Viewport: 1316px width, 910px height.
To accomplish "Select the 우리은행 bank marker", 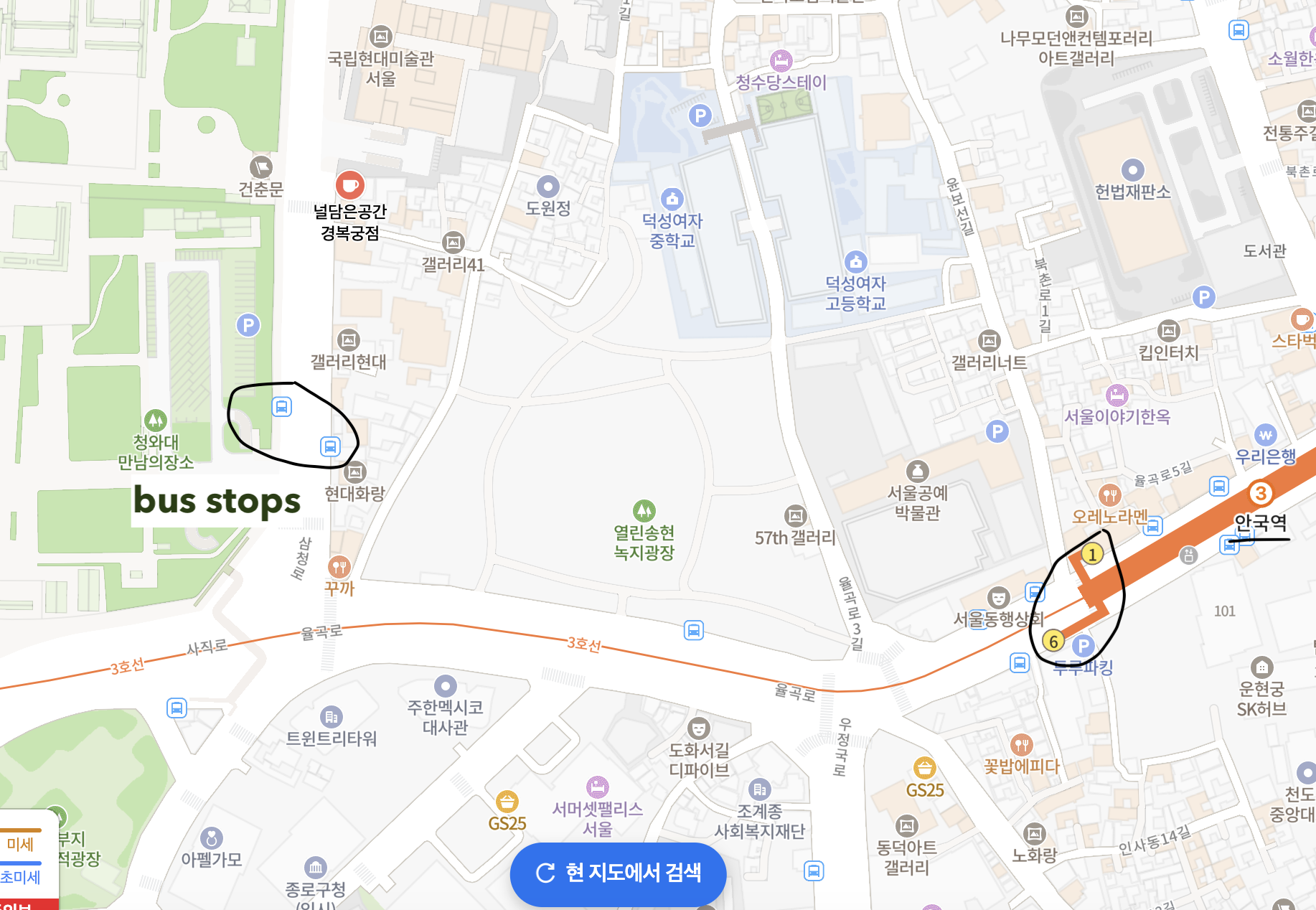I will coord(1265,436).
